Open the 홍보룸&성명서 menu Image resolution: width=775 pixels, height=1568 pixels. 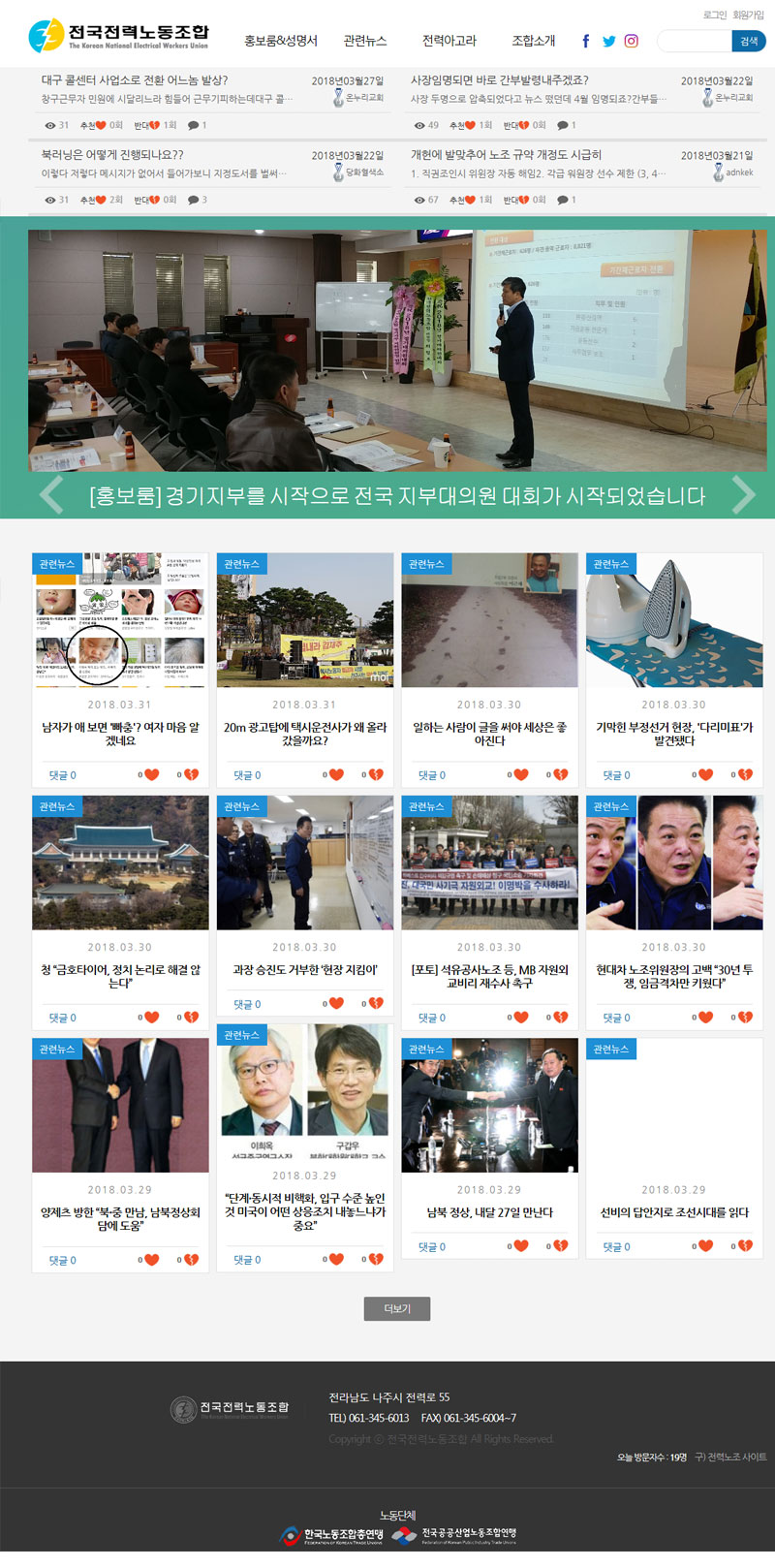[x=280, y=41]
